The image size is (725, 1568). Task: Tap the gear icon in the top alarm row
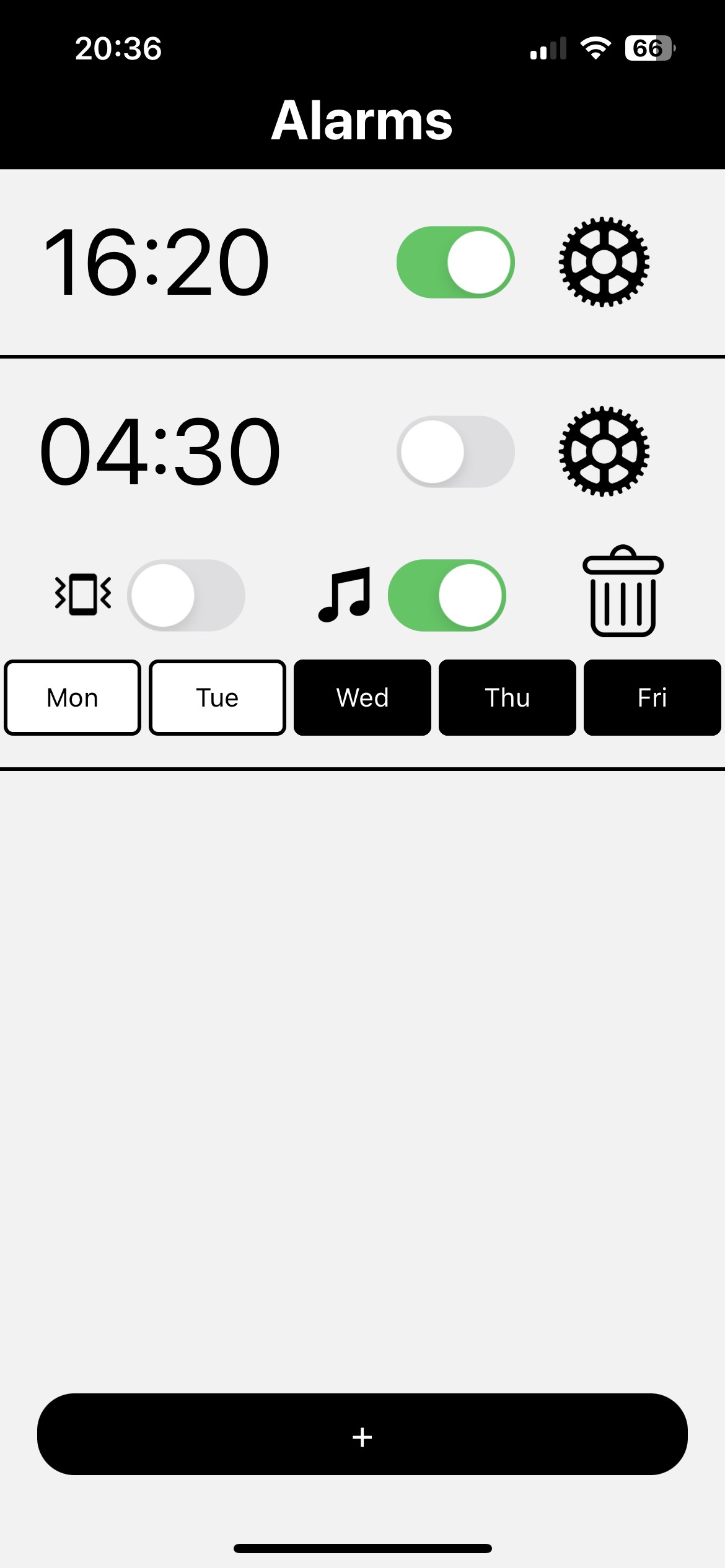[x=604, y=262]
